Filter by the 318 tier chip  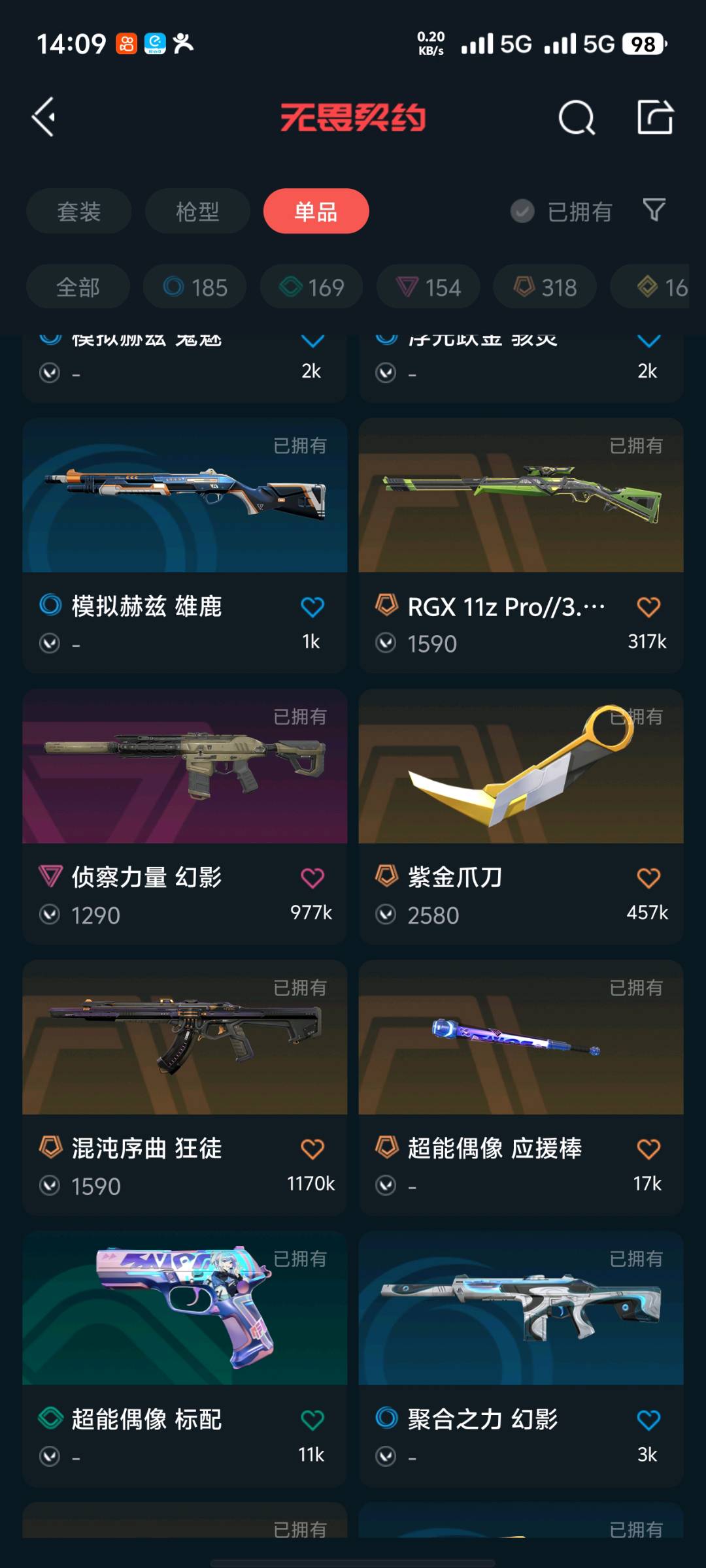click(x=545, y=287)
